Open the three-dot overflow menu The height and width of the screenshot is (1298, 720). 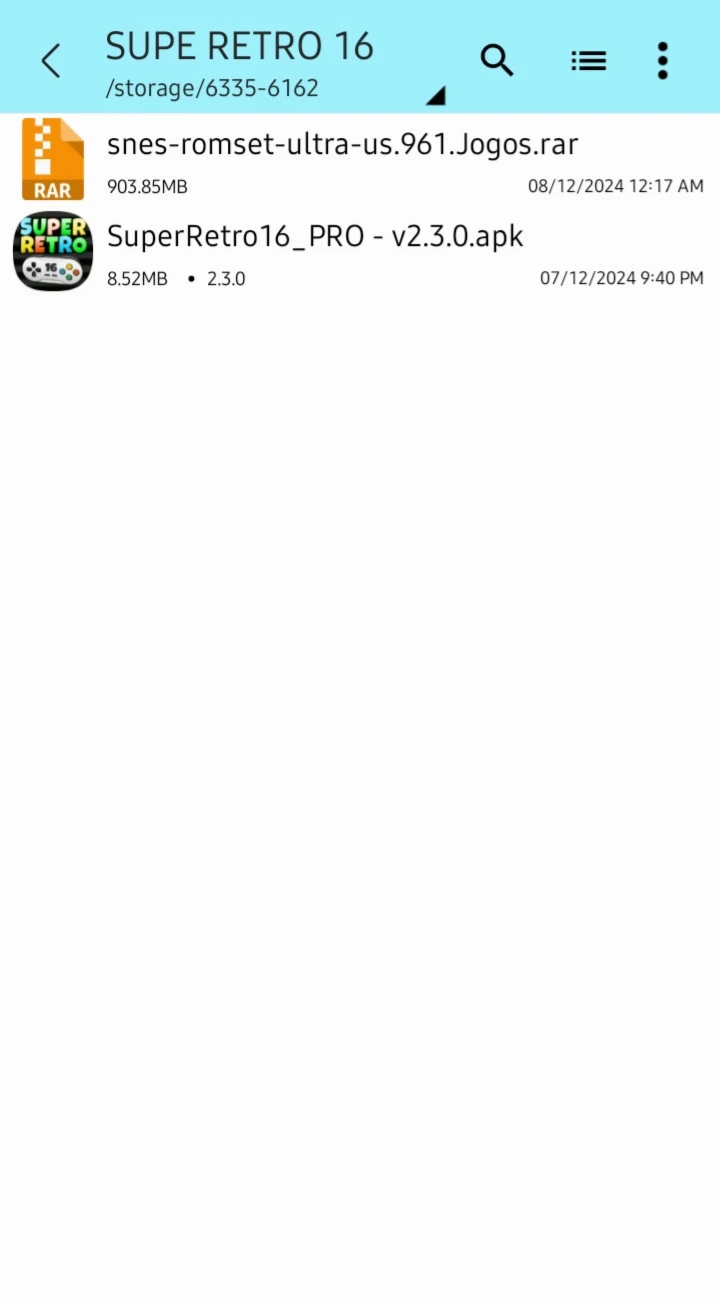pyautogui.click(x=662, y=61)
